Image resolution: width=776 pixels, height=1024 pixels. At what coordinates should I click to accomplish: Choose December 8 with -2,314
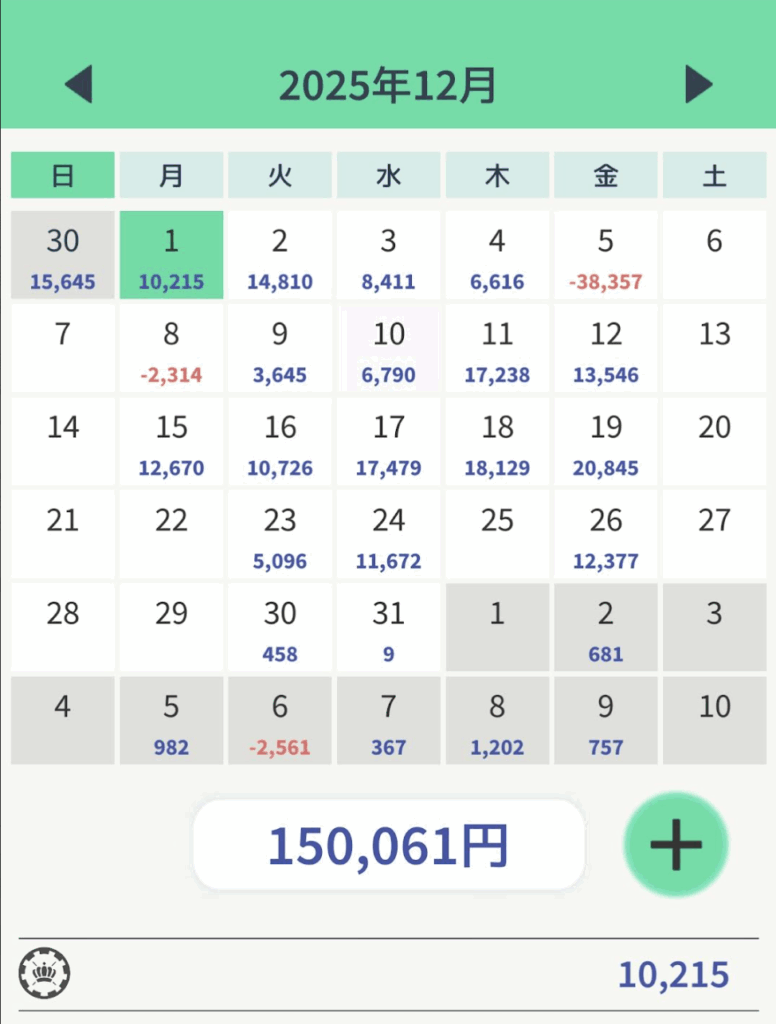click(x=171, y=348)
